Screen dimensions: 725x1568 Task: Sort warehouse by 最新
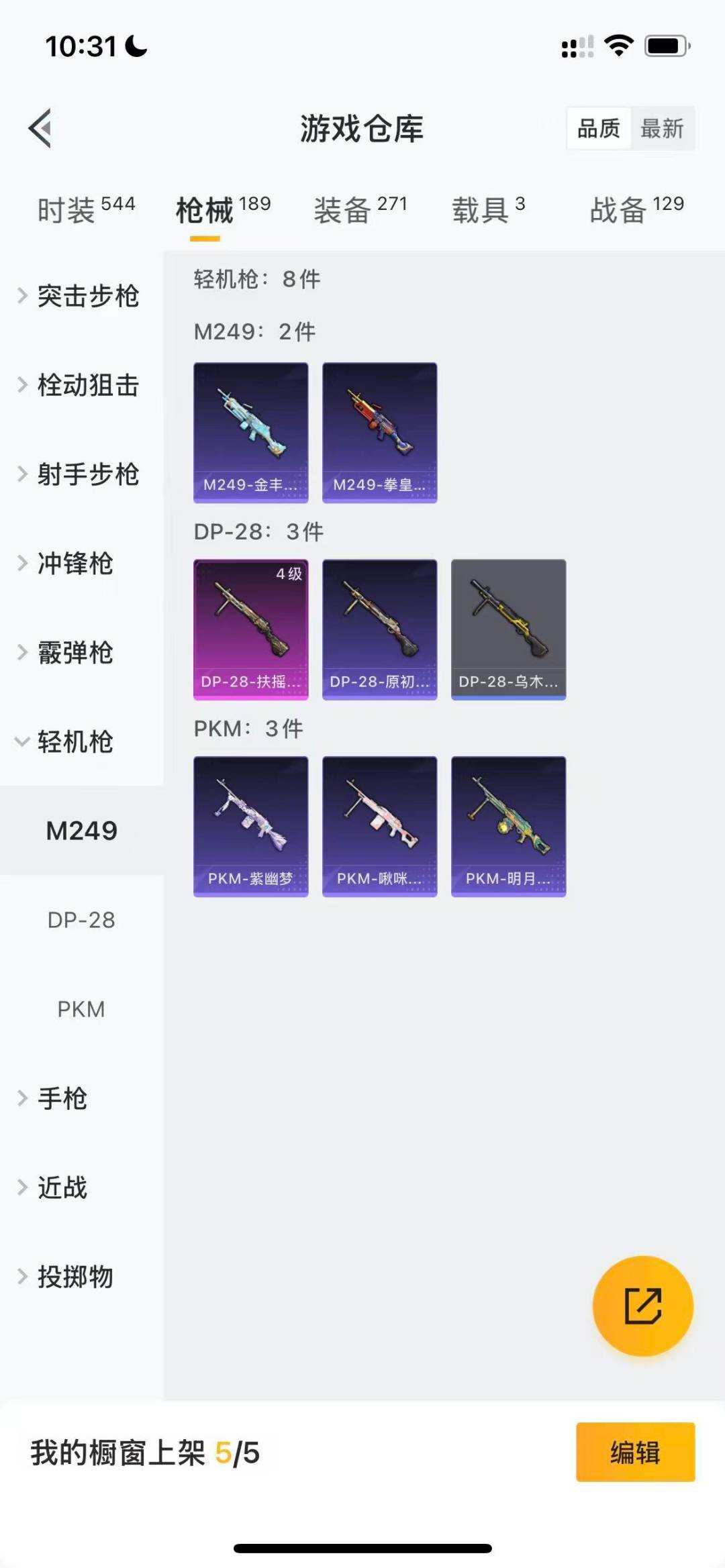(663, 129)
